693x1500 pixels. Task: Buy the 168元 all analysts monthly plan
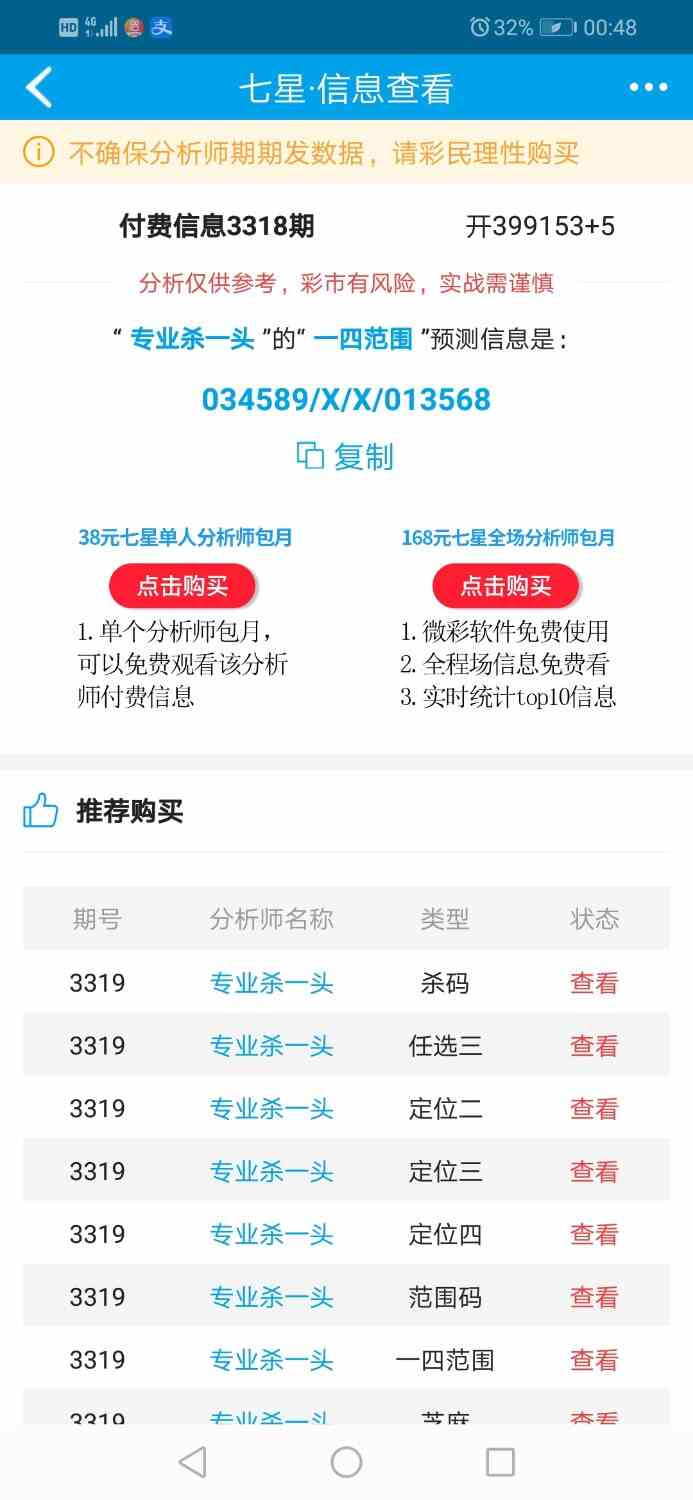pos(506,586)
